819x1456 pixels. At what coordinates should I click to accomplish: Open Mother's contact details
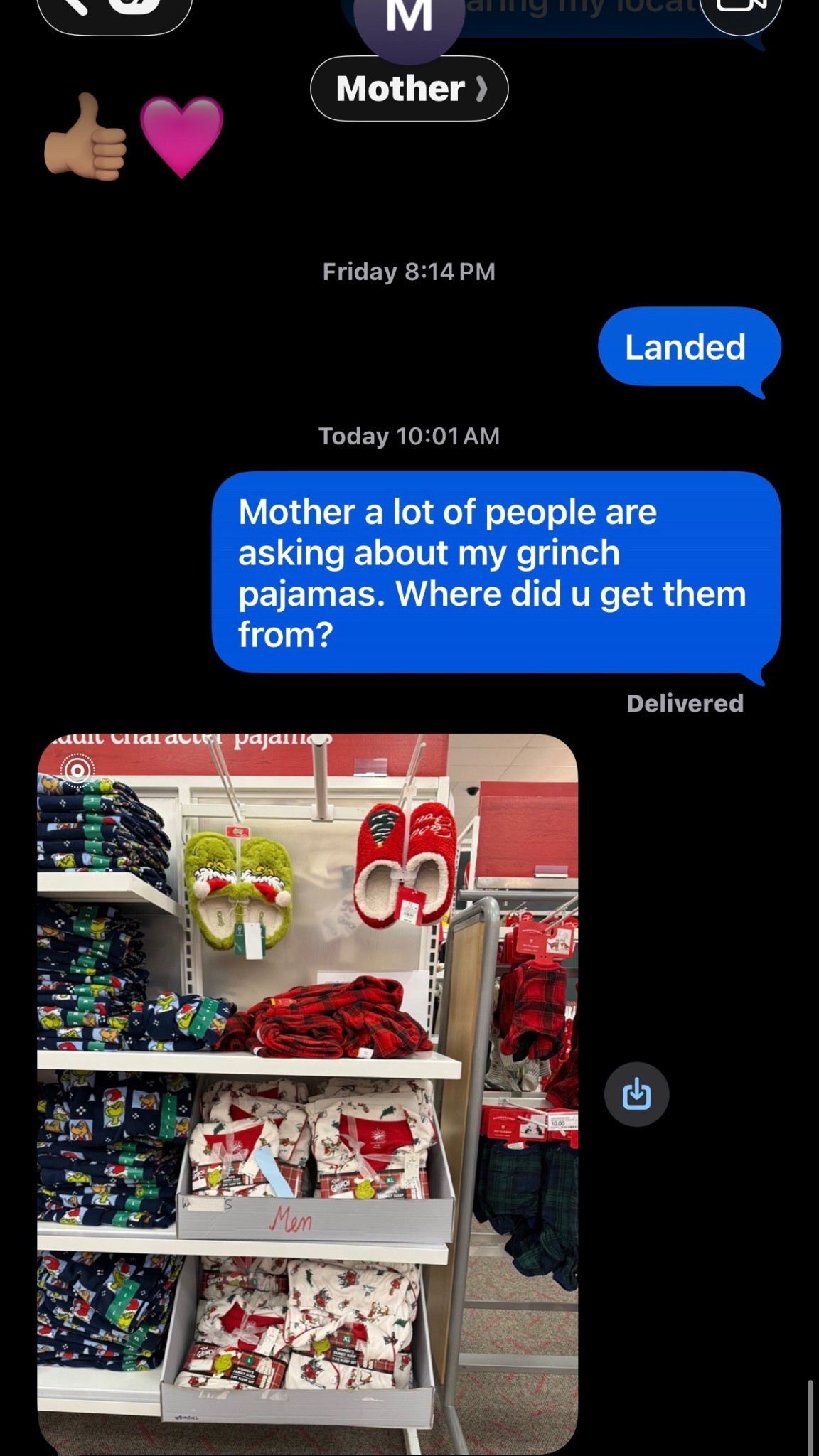(x=409, y=88)
